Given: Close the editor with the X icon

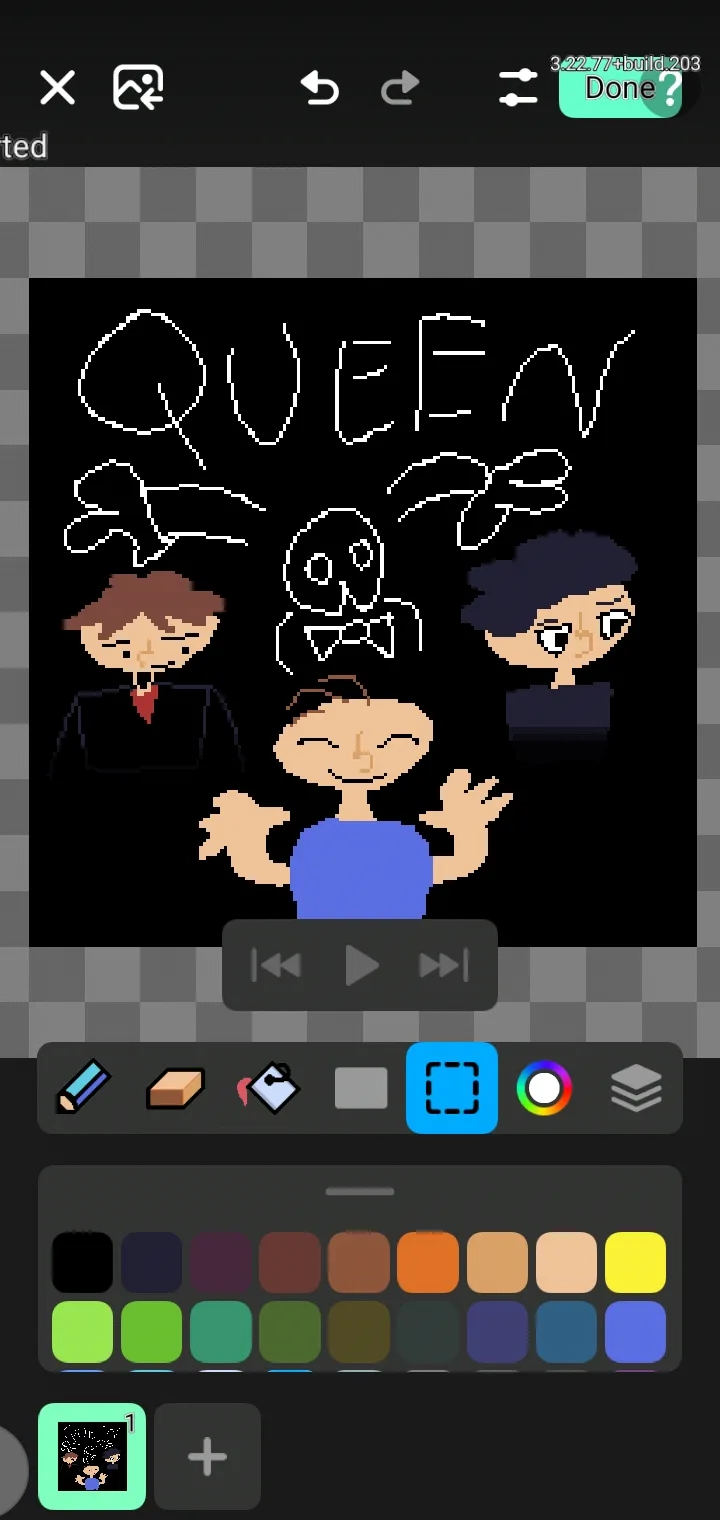Looking at the screenshot, I should pos(57,88).
